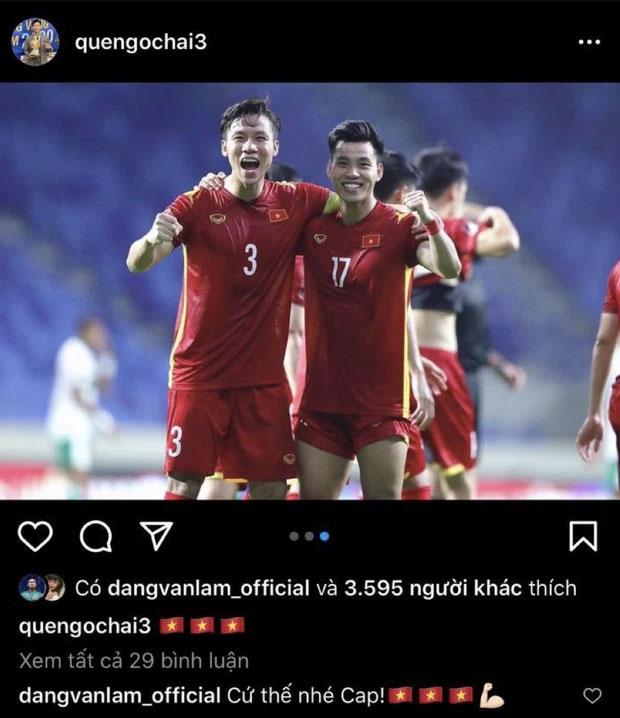Viewport: 620px width, 718px height.
Task: Tap the carousel page indicator dots
Action: (x=309, y=536)
